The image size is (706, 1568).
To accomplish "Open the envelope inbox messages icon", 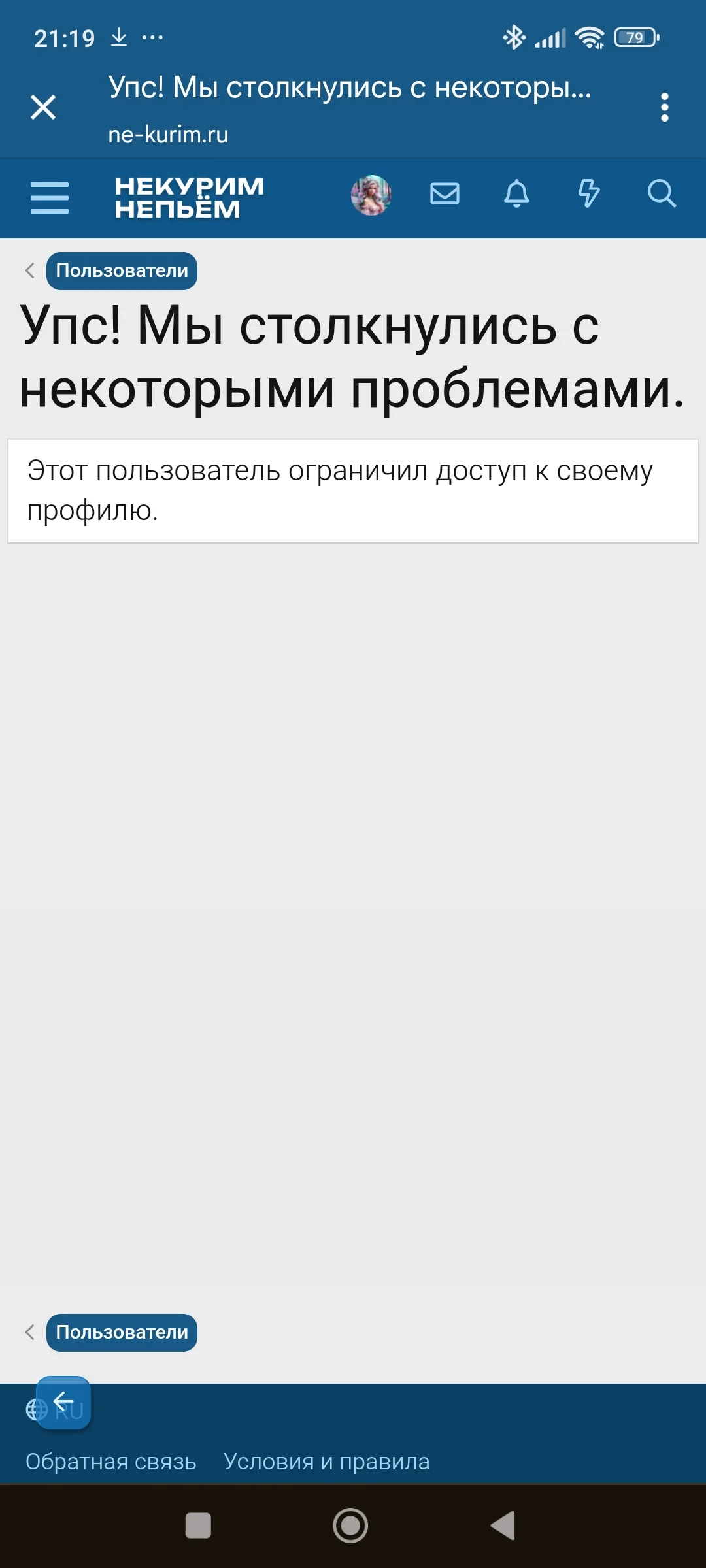I will (444, 193).
